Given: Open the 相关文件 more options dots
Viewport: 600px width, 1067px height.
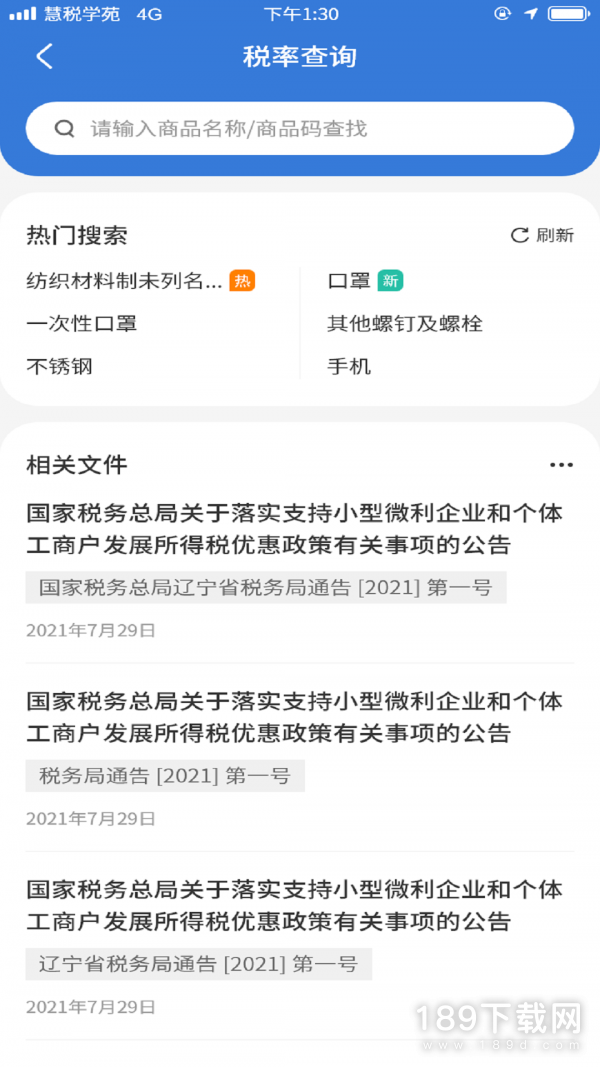Looking at the screenshot, I should 561,465.
